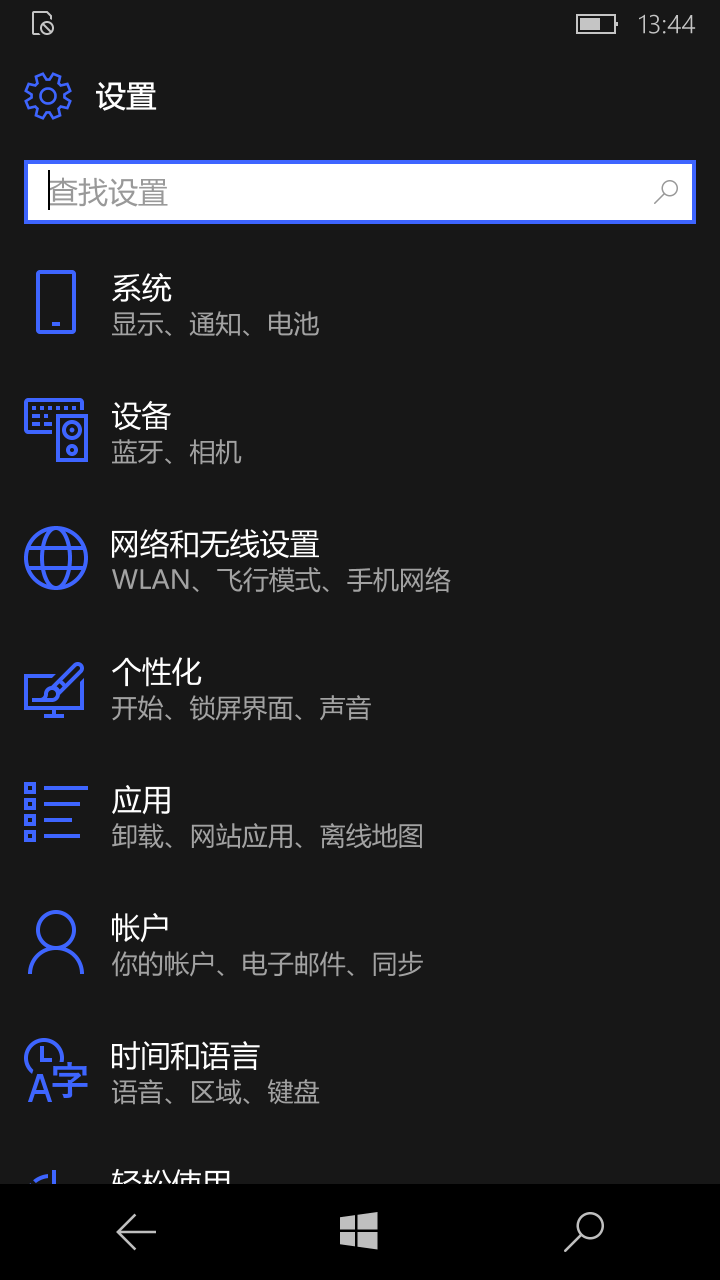This screenshot has height=1280, width=720.
Task: Go back with the navigation bar arrow
Action: pyautogui.click(x=136, y=1232)
